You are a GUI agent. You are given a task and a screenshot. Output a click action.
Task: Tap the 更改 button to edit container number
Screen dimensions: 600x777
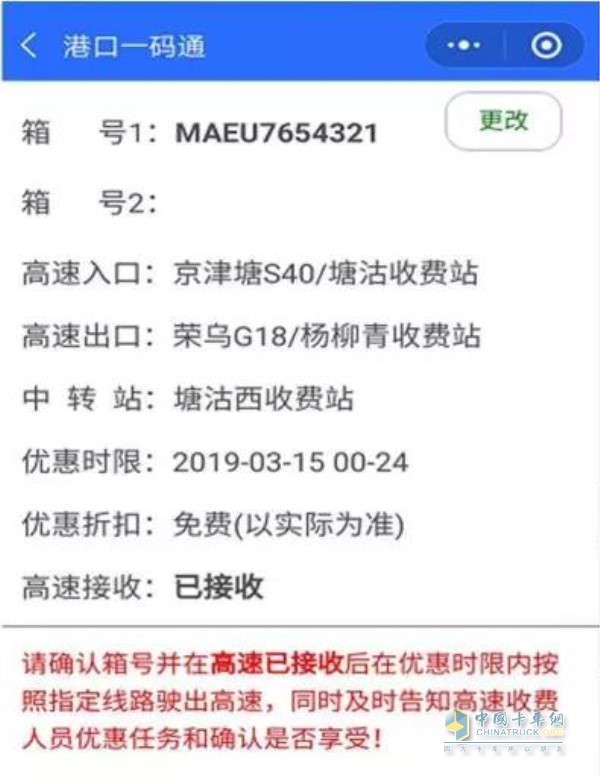(503, 121)
